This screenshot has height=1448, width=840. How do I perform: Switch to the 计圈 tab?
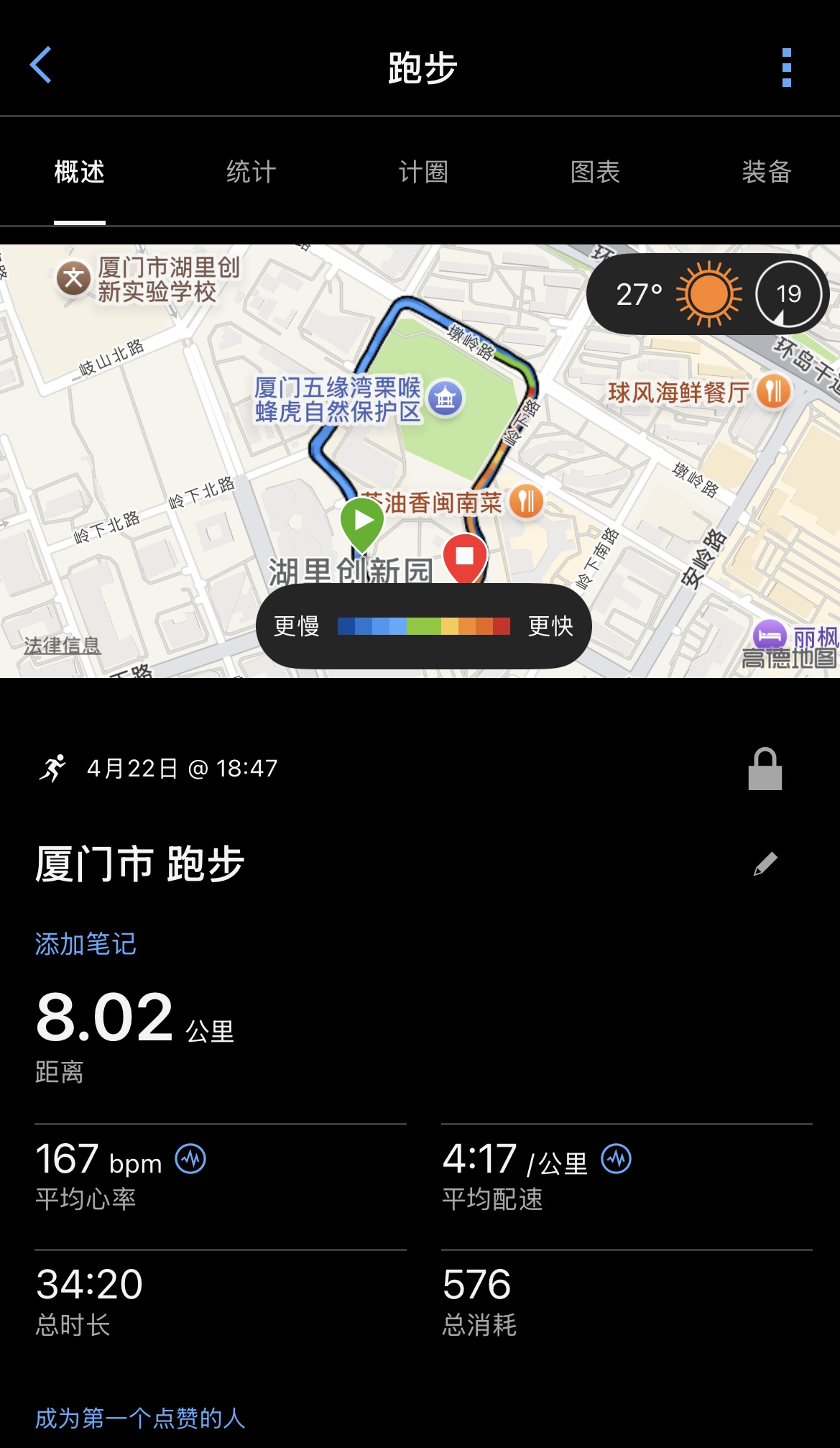pos(423,173)
